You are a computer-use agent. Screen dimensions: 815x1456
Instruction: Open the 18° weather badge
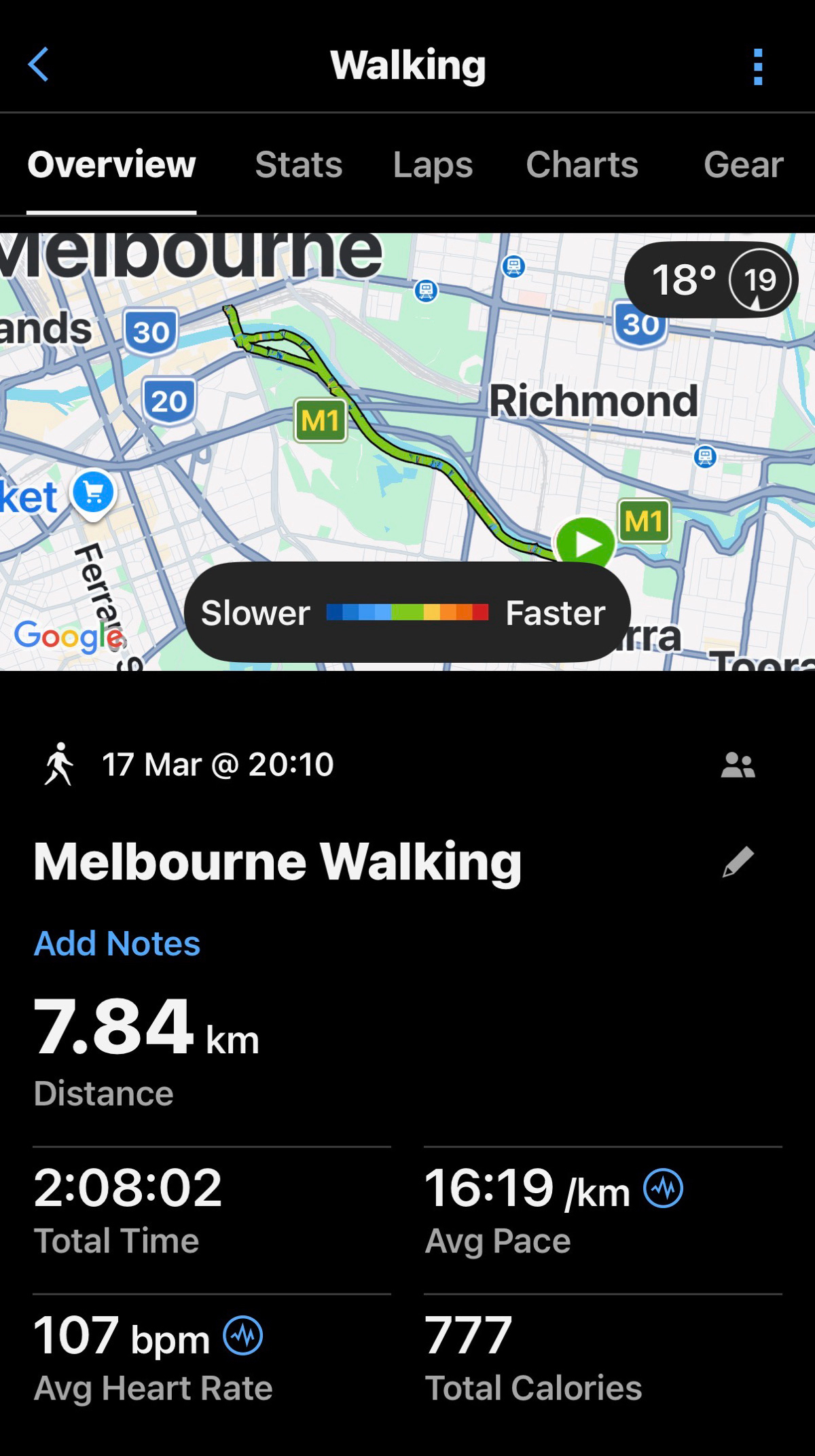710,280
